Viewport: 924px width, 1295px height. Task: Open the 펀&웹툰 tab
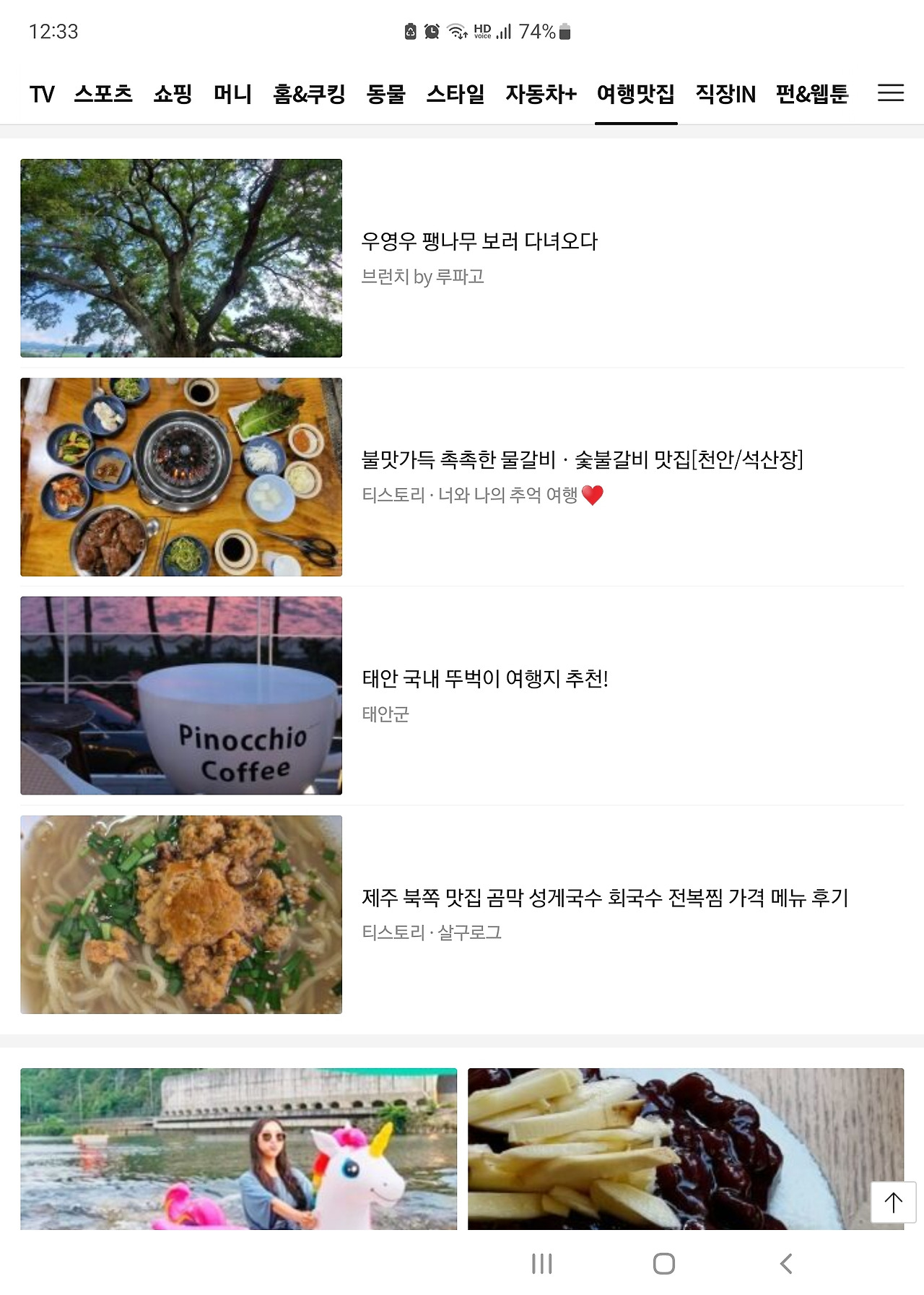click(x=811, y=94)
